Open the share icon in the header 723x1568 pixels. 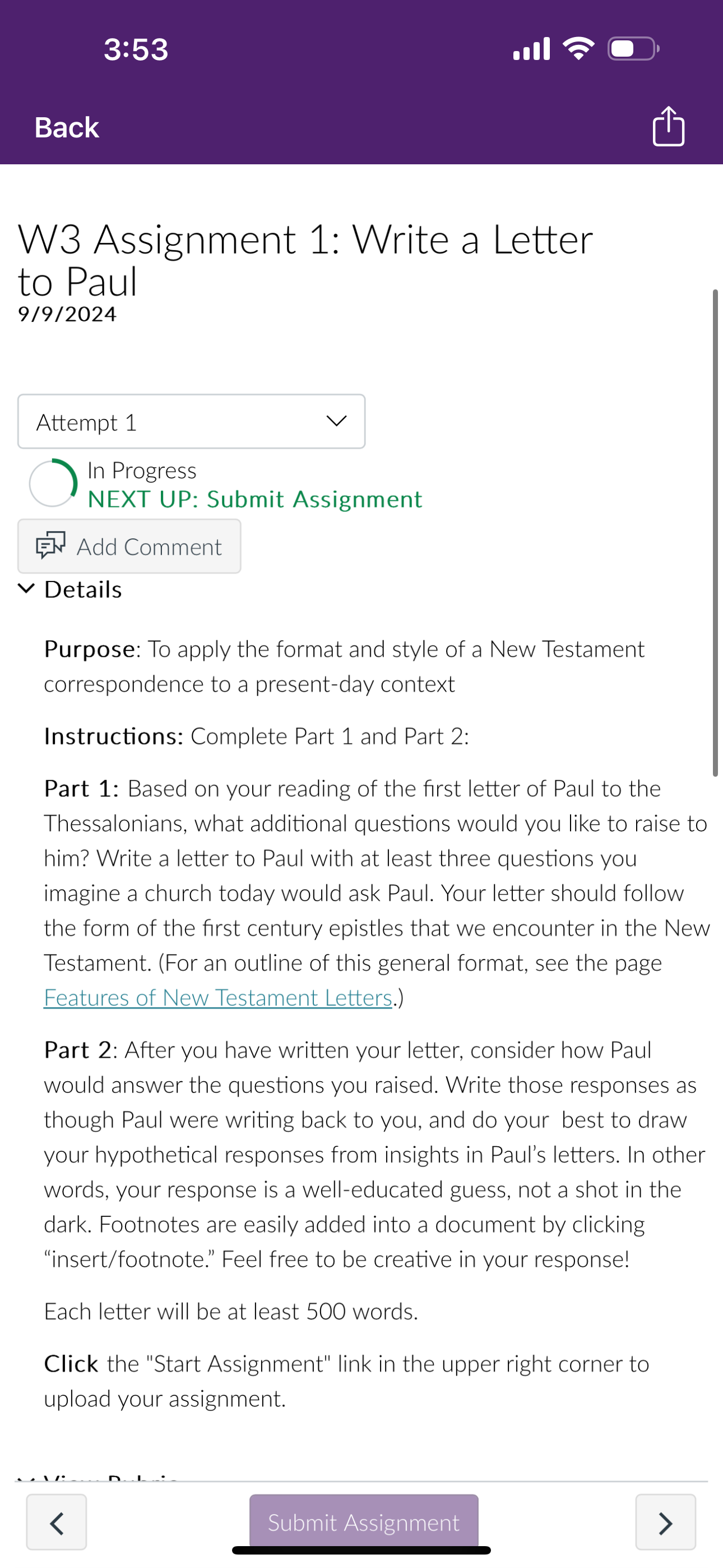click(668, 127)
